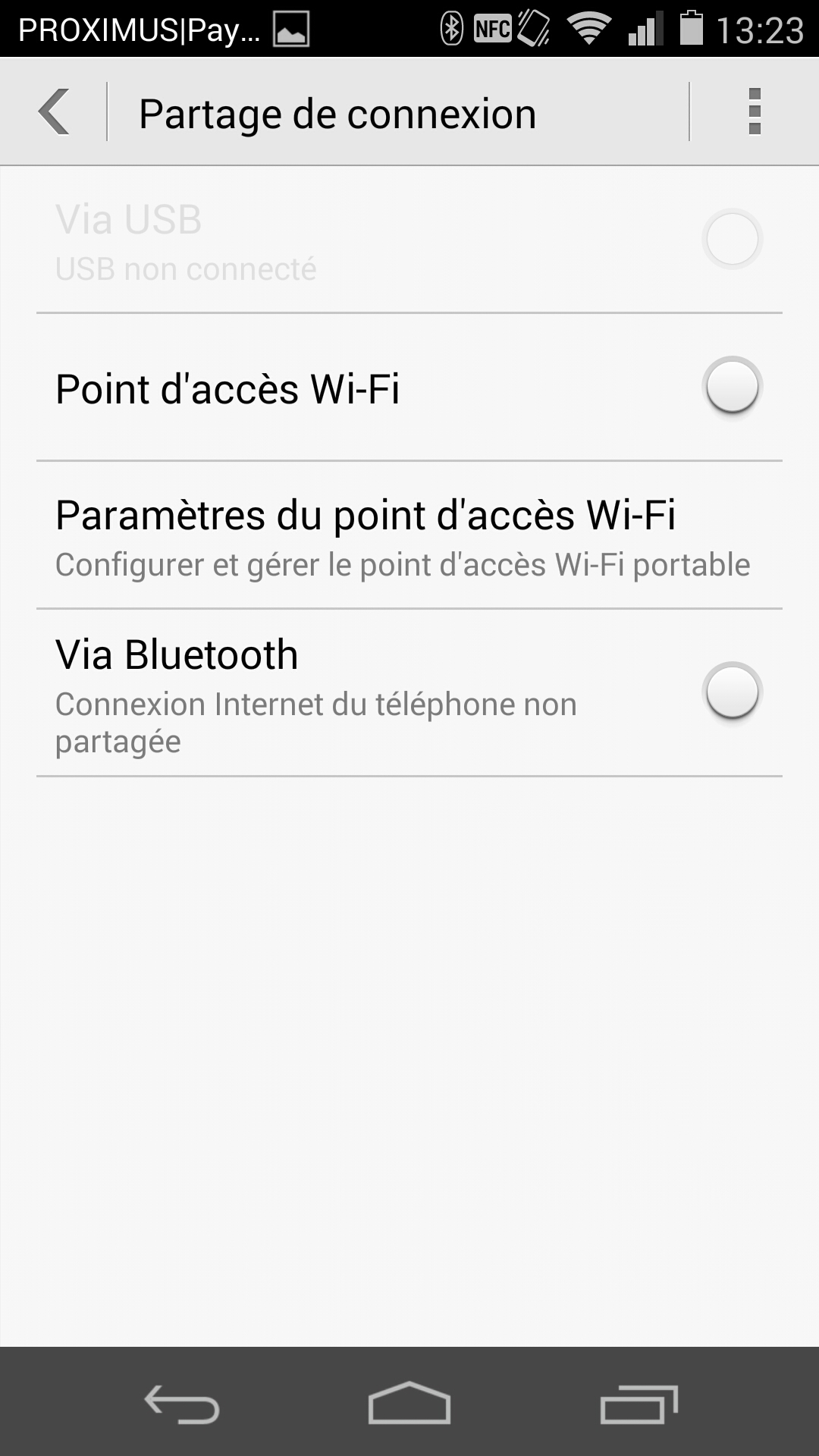Go back from Partage de connexion
The width and height of the screenshot is (819, 1456).
[x=54, y=112]
